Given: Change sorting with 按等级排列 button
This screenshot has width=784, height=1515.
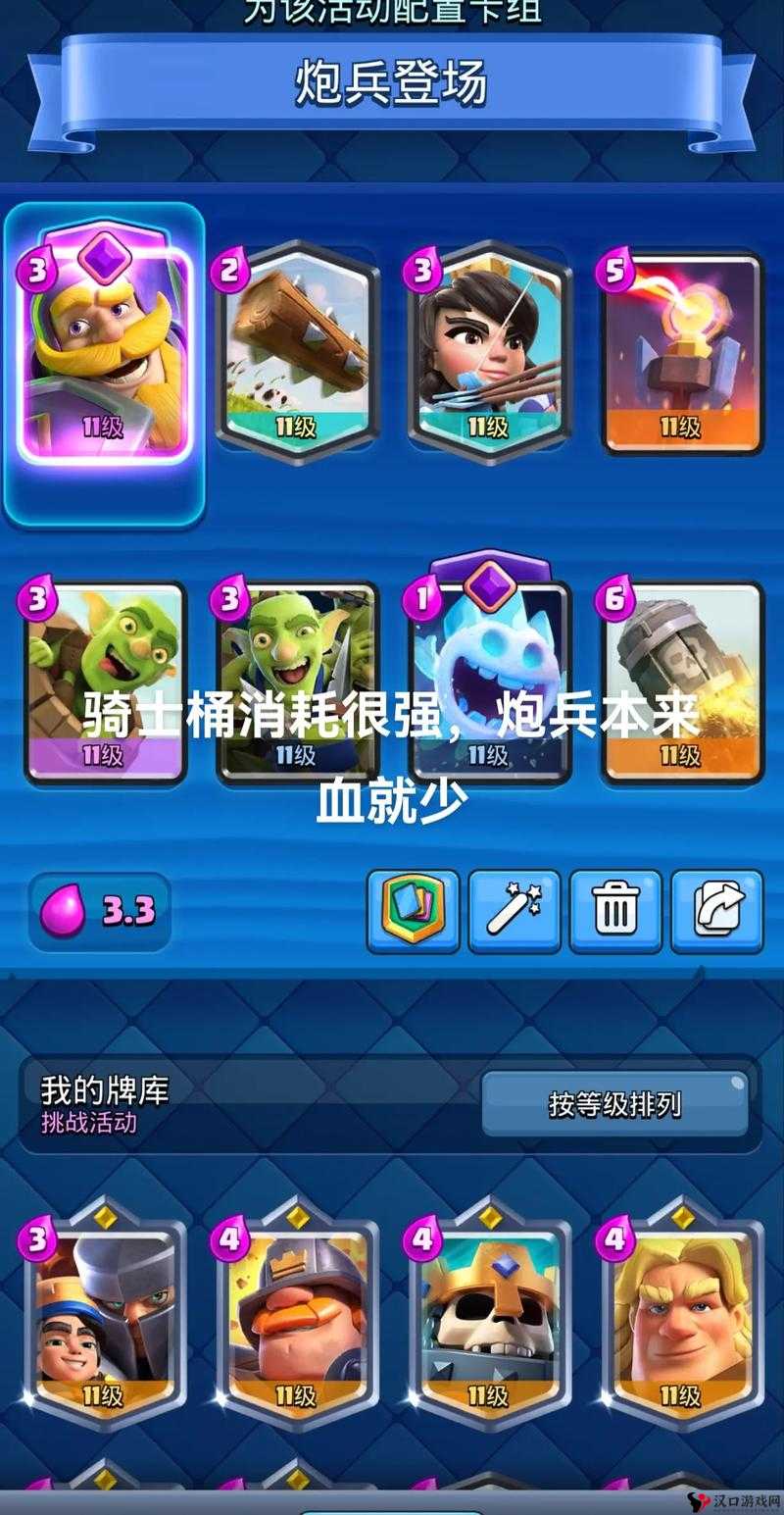Looking at the screenshot, I should click(x=614, y=1105).
